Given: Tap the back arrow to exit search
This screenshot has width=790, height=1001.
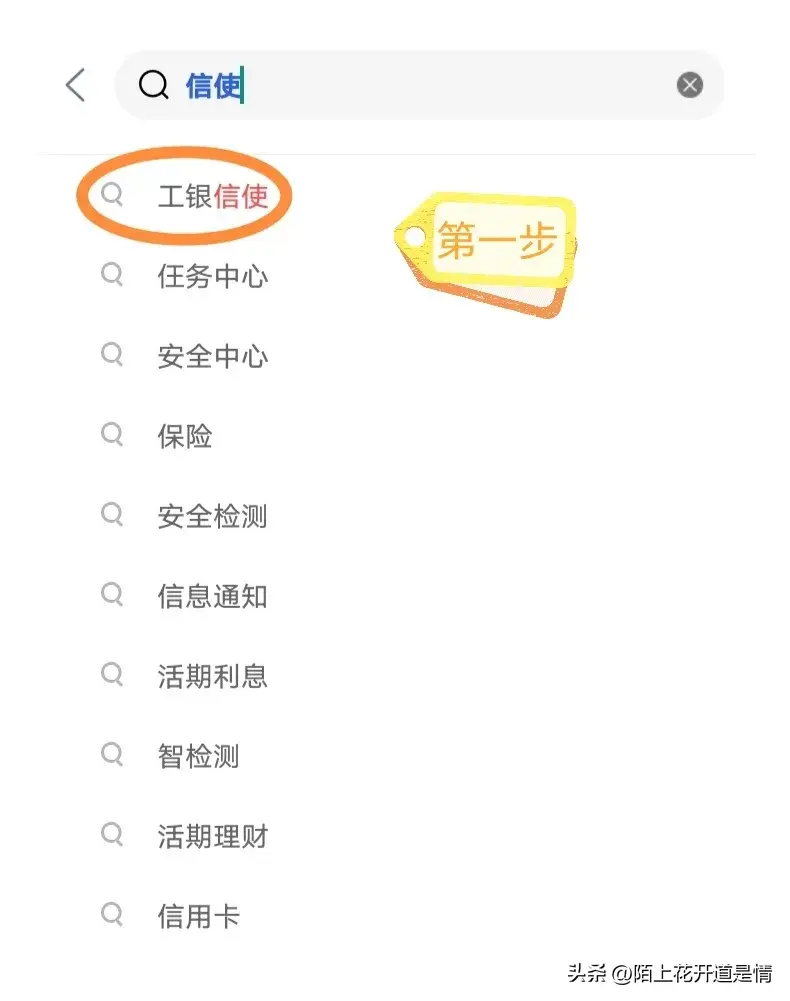Looking at the screenshot, I should pos(75,85).
